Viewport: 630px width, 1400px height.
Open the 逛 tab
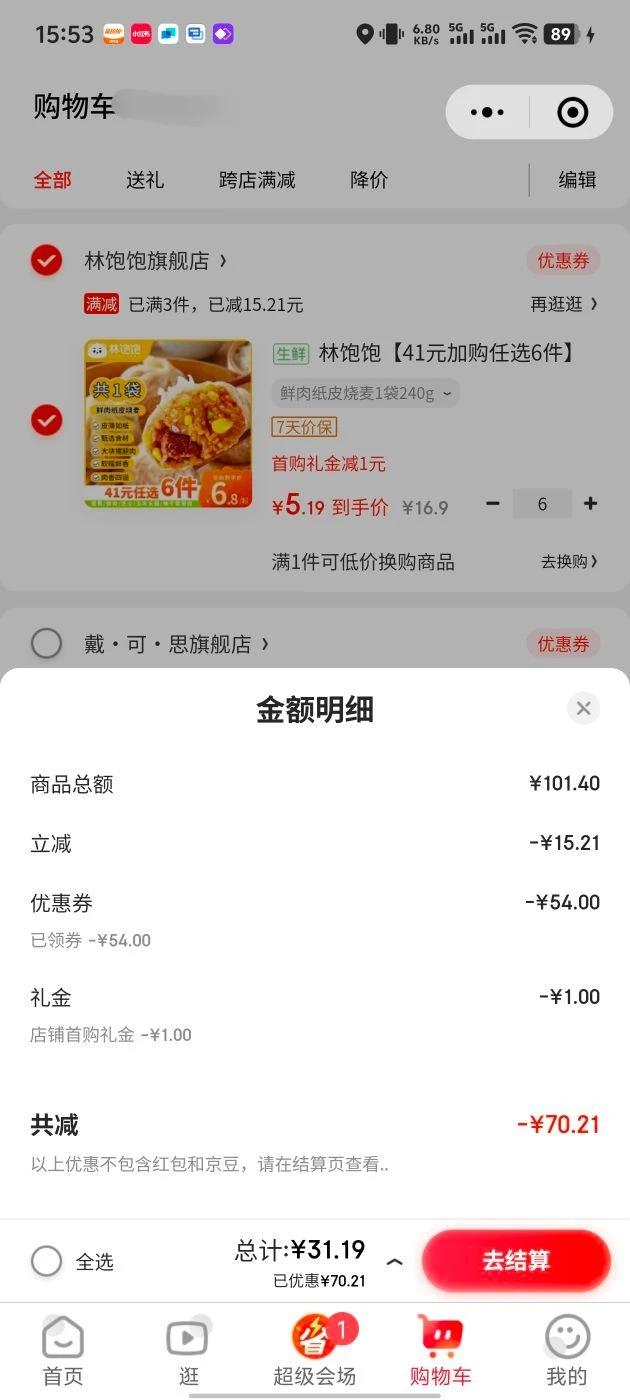(x=188, y=1351)
